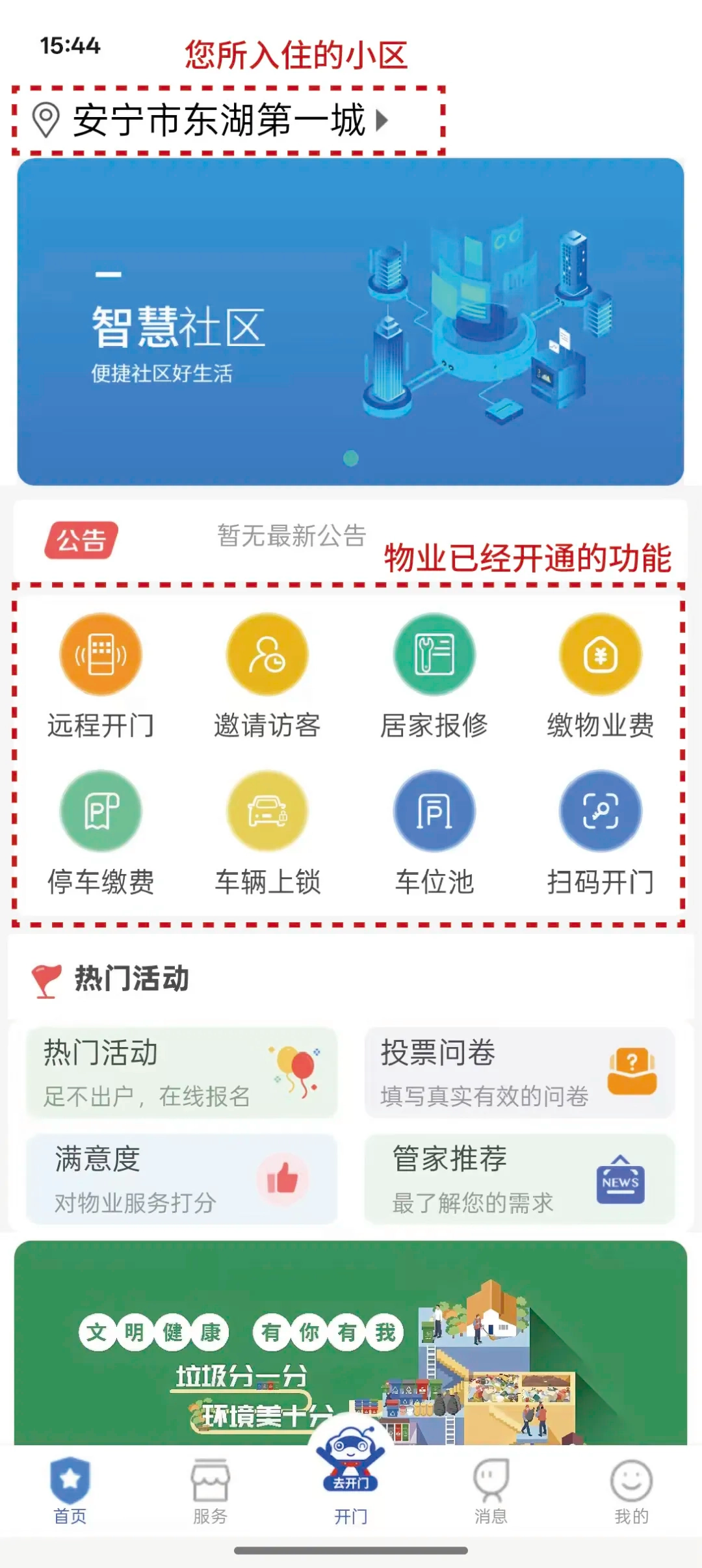Go to the 消息 tab

pos(491,1491)
